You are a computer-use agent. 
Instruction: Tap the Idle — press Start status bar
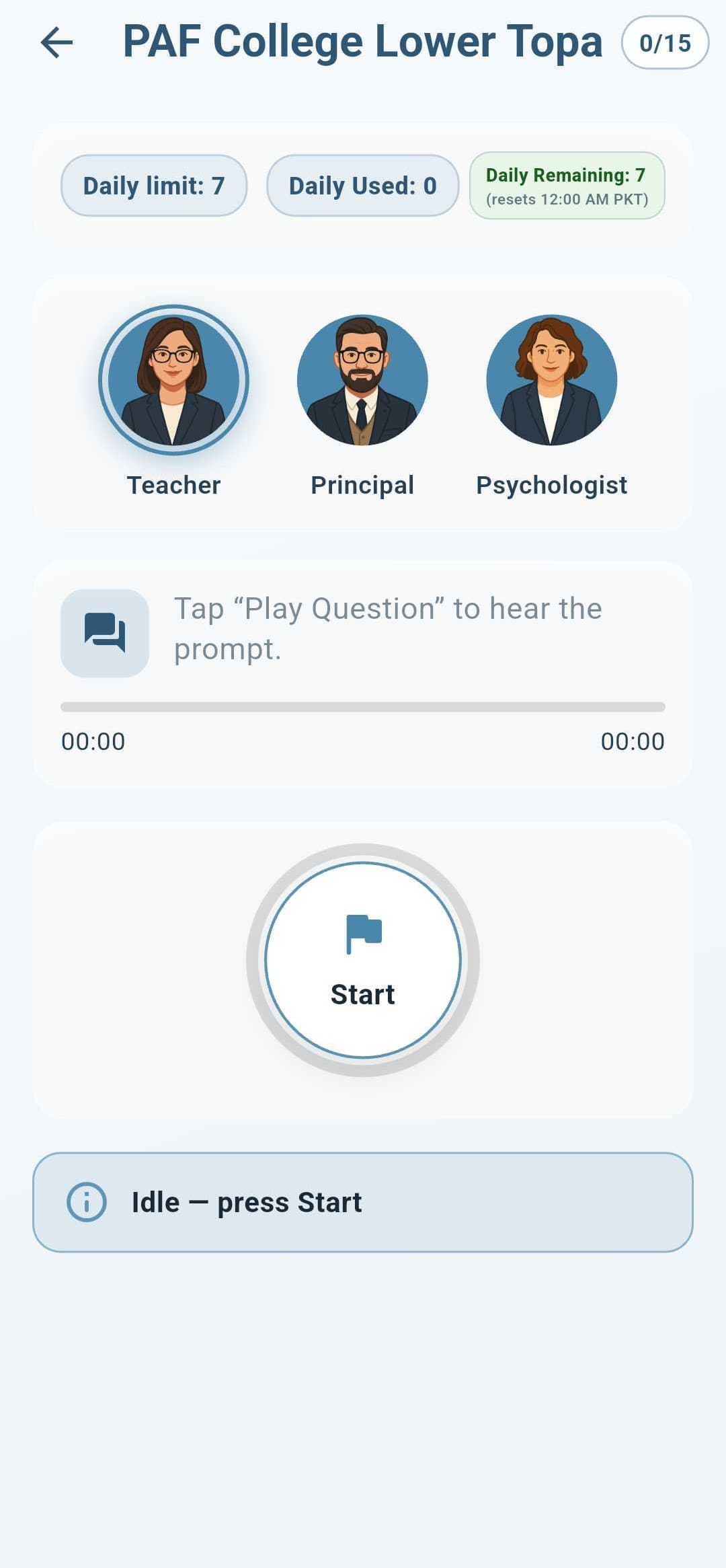coord(363,1202)
